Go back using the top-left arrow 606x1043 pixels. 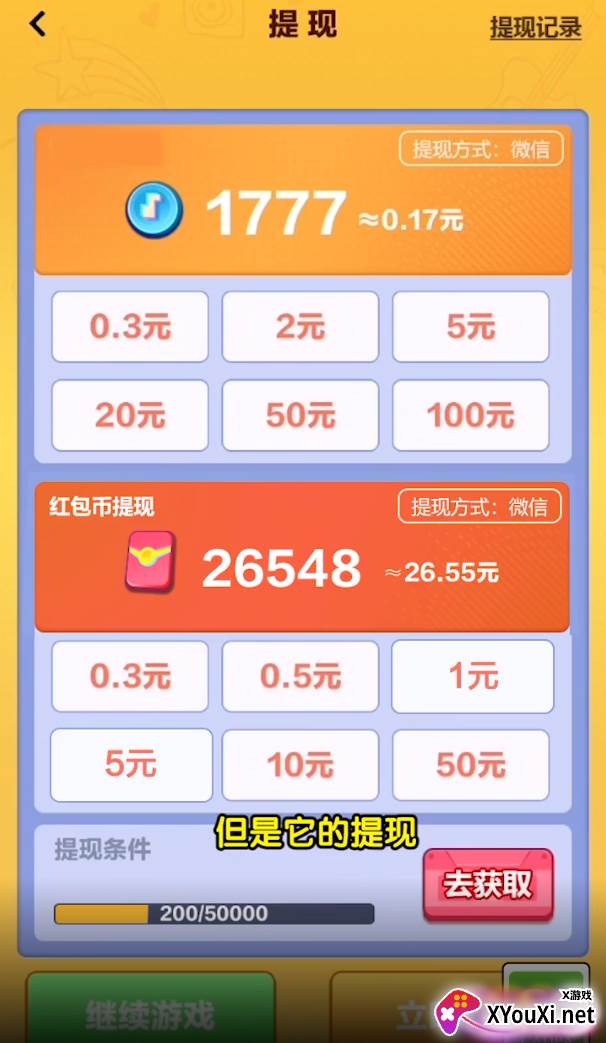38,25
